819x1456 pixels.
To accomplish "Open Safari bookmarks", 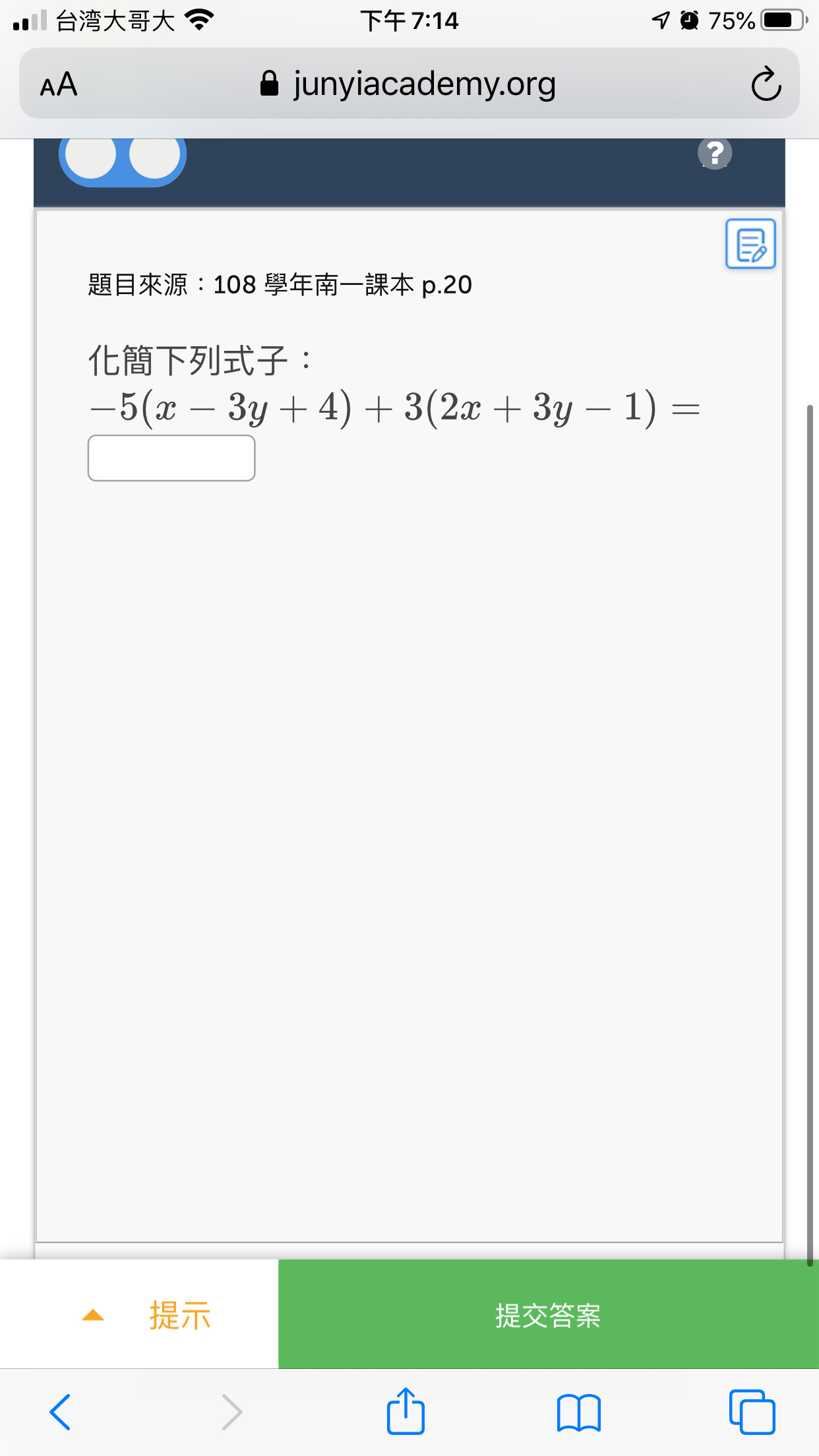I will coord(578,1412).
